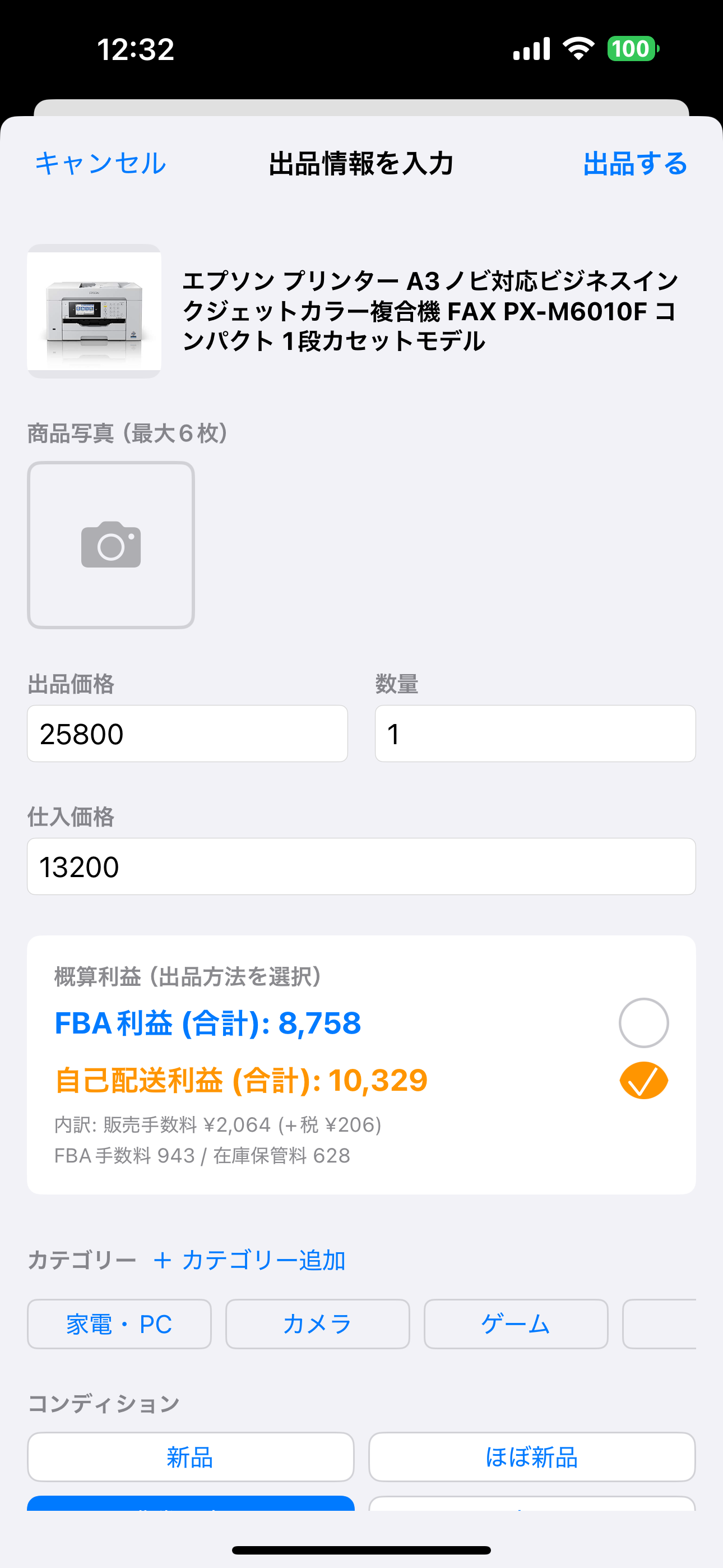Tap the camera icon to add product photo
723x1568 pixels.
[110, 543]
